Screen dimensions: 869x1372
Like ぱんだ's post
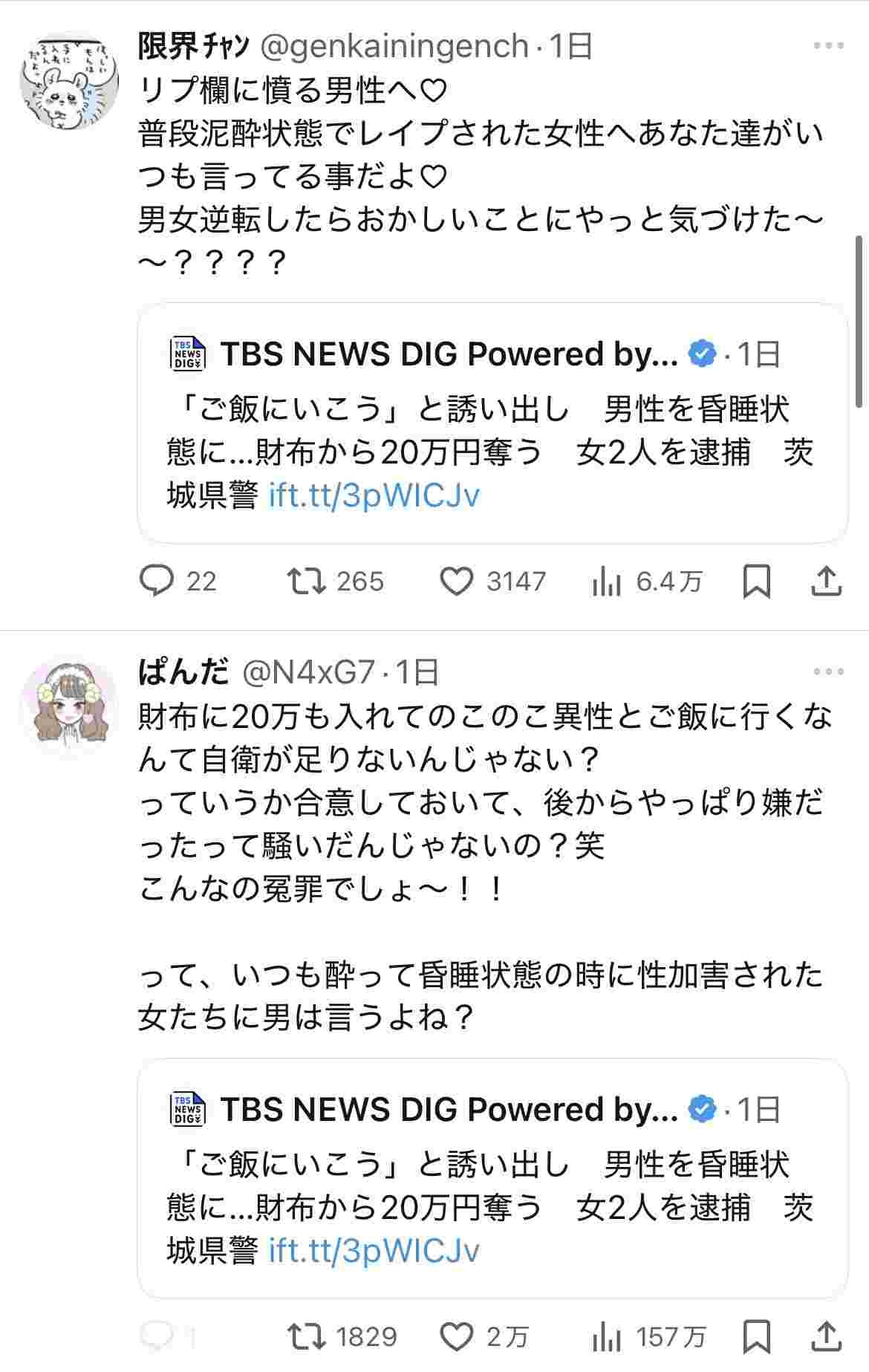pos(457,1336)
